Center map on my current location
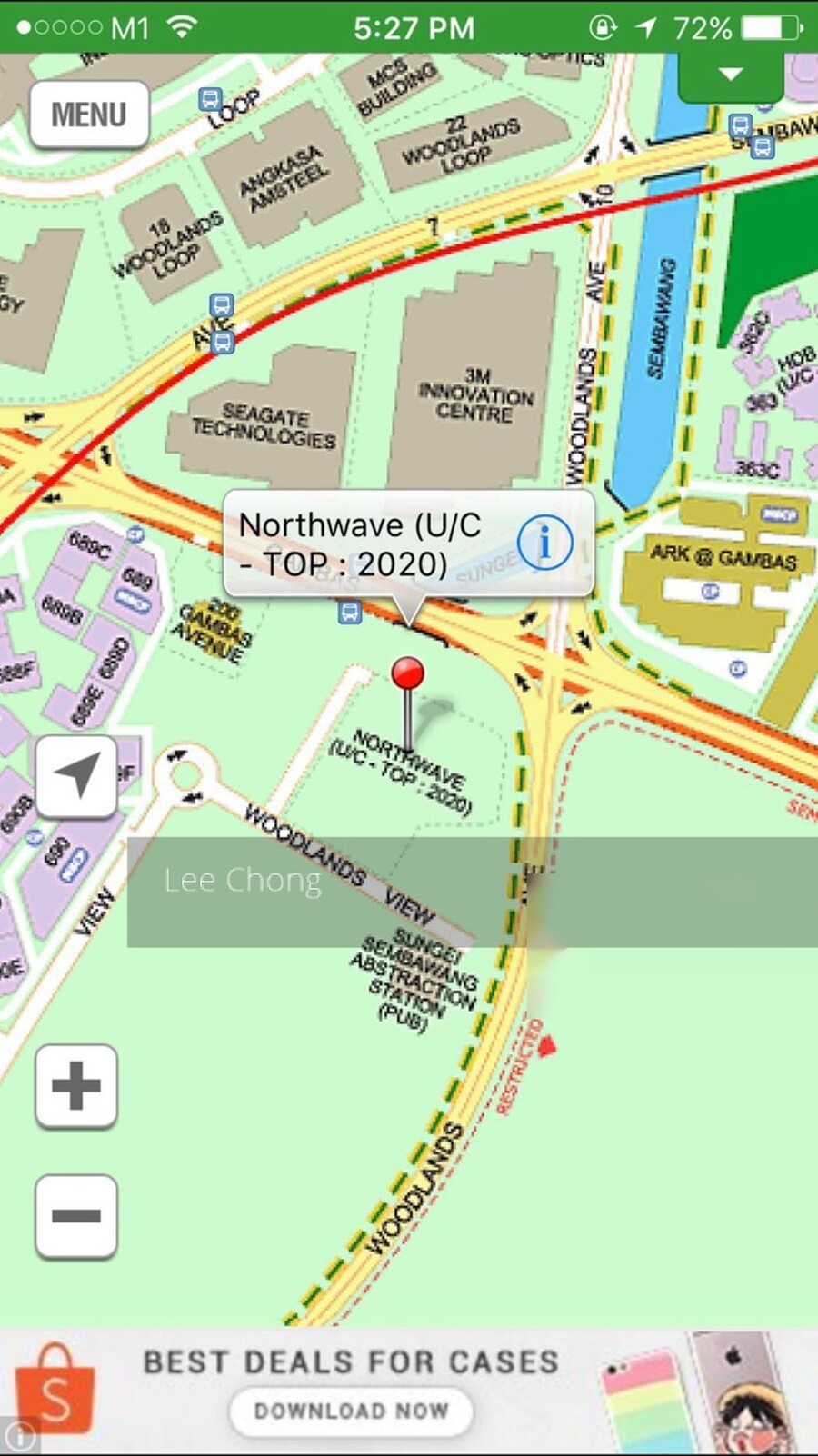This screenshot has height=1456, width=818. [76, 775]
